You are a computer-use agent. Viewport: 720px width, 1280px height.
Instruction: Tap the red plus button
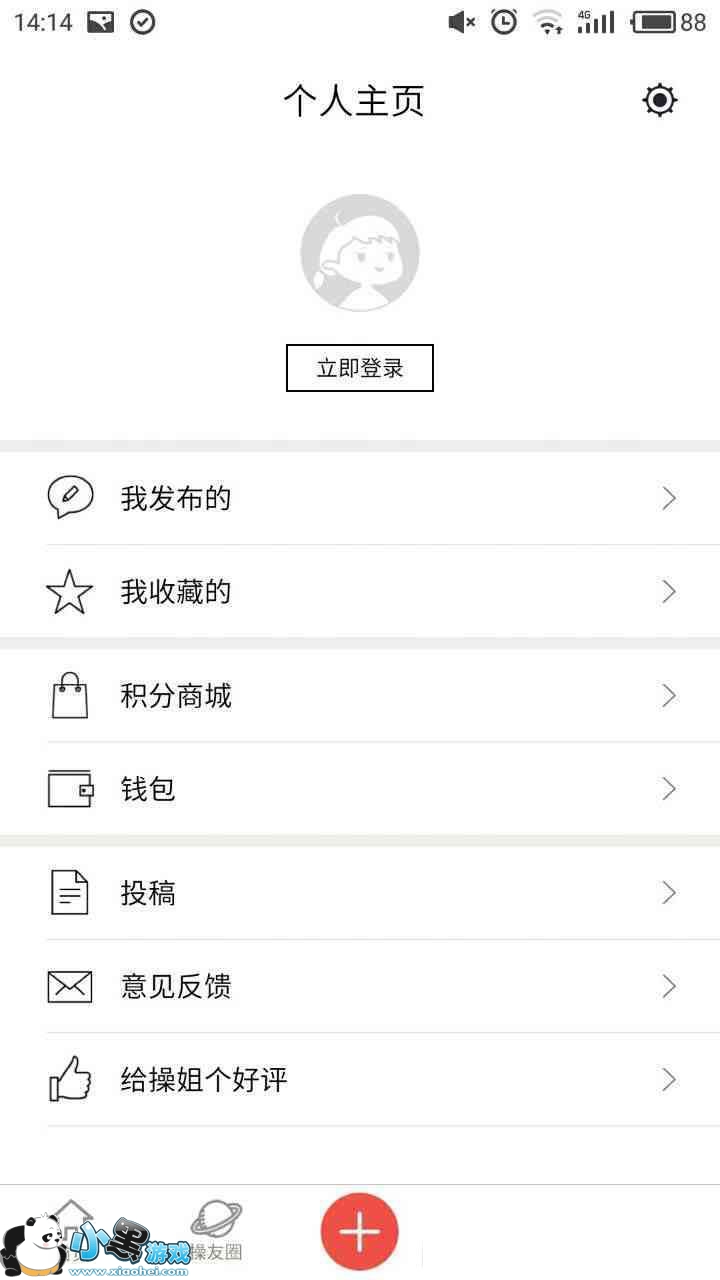click(x=360, y=1232)
